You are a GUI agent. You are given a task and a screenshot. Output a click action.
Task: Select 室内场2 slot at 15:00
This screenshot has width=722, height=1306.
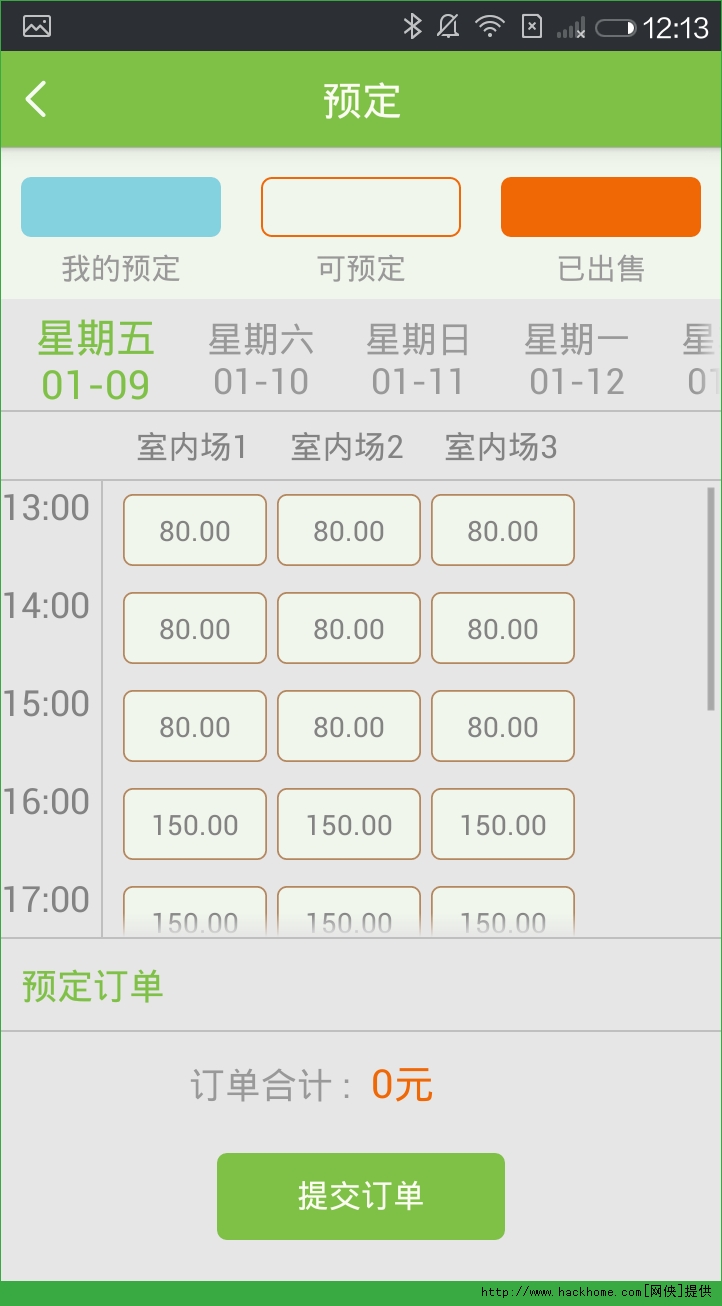point(349,726)
